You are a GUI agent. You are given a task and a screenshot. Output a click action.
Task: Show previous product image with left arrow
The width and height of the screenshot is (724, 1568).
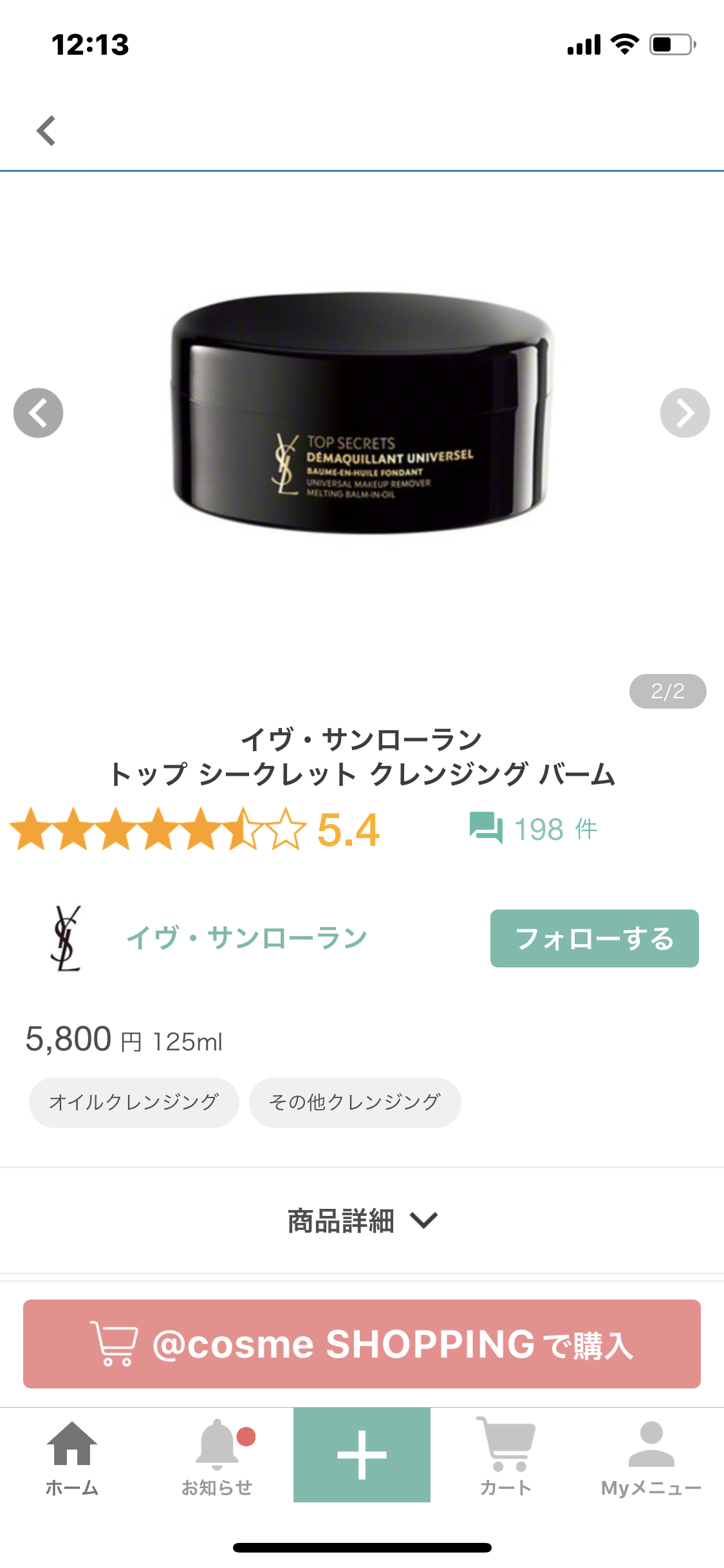pos(39,413)
